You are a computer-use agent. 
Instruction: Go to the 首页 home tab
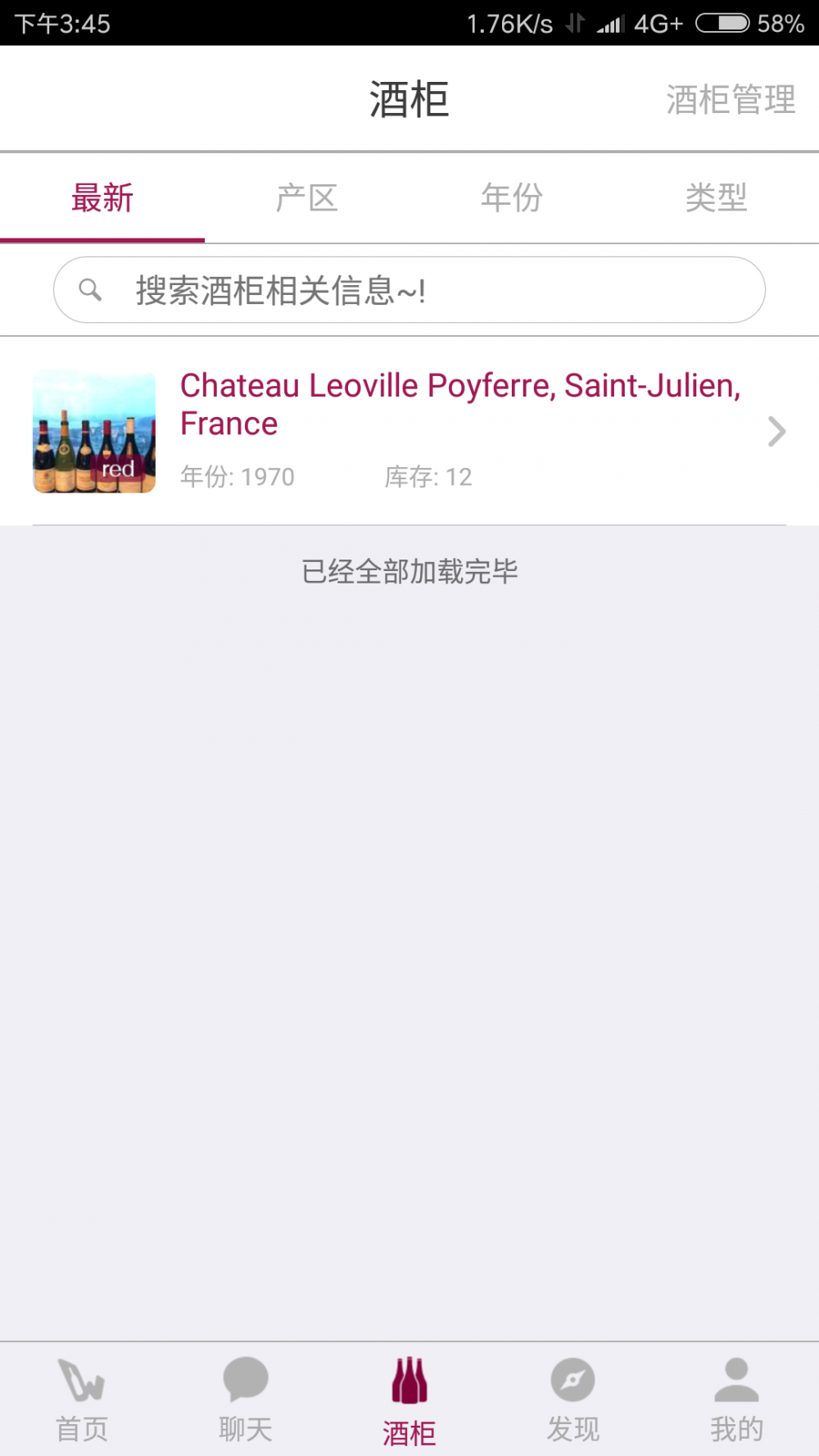pos(82,1399)
